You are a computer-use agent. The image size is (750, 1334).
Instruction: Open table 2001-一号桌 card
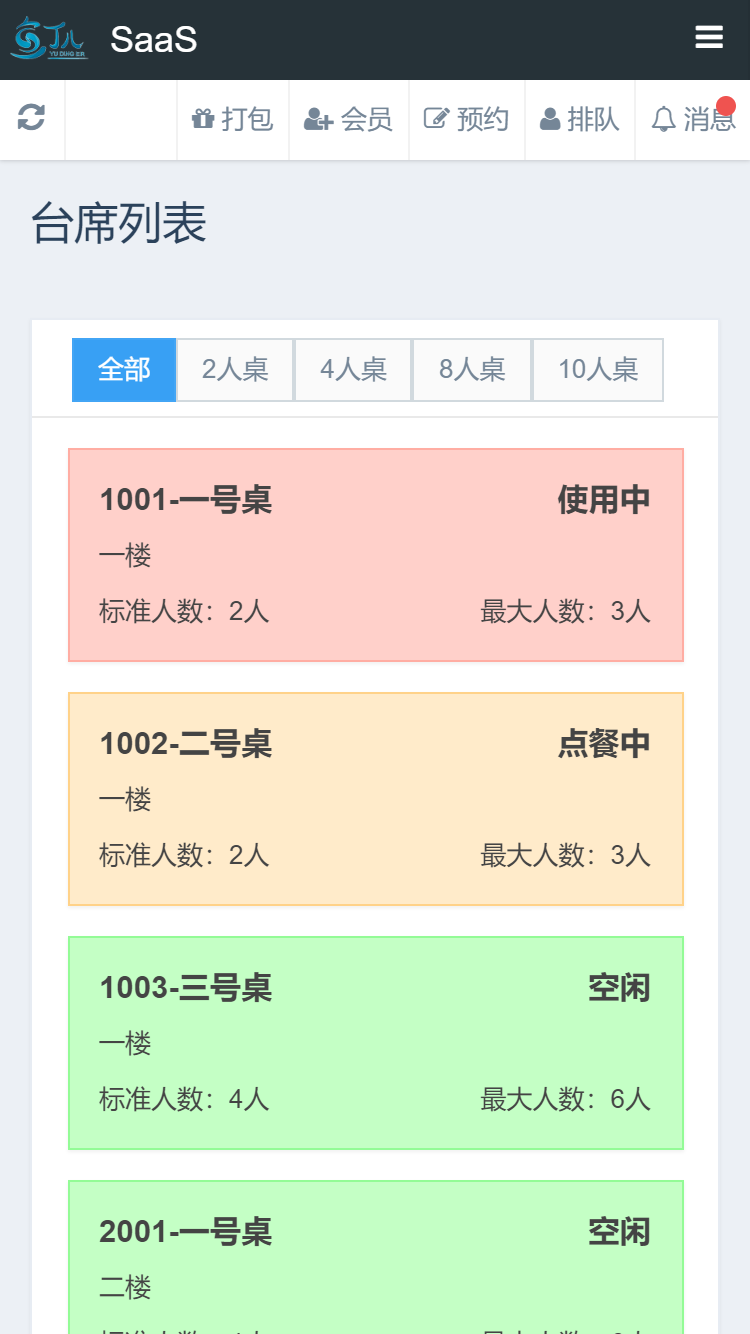pyautogui.click(x=375, y=1260)
